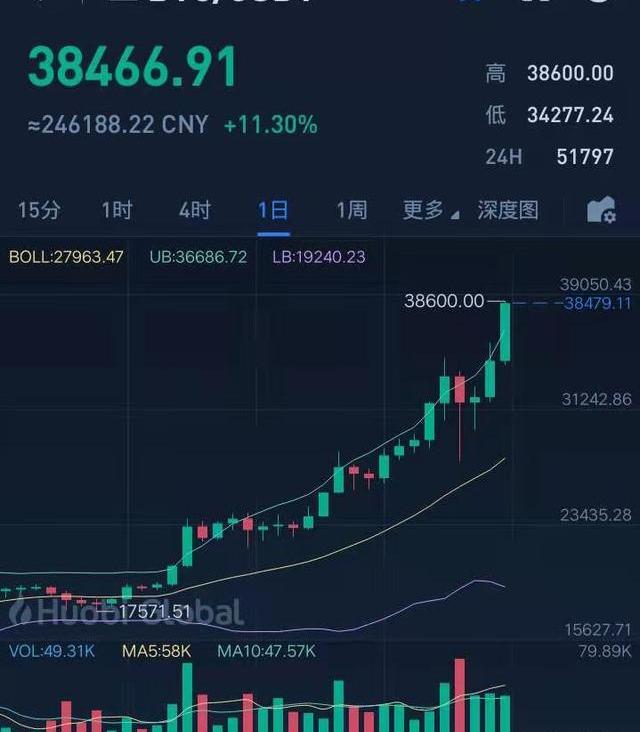Image resolution: width=640 pixels, height=732 pixels.
Task: Open the 深度图 depth chart
Action: pos(508,210)
